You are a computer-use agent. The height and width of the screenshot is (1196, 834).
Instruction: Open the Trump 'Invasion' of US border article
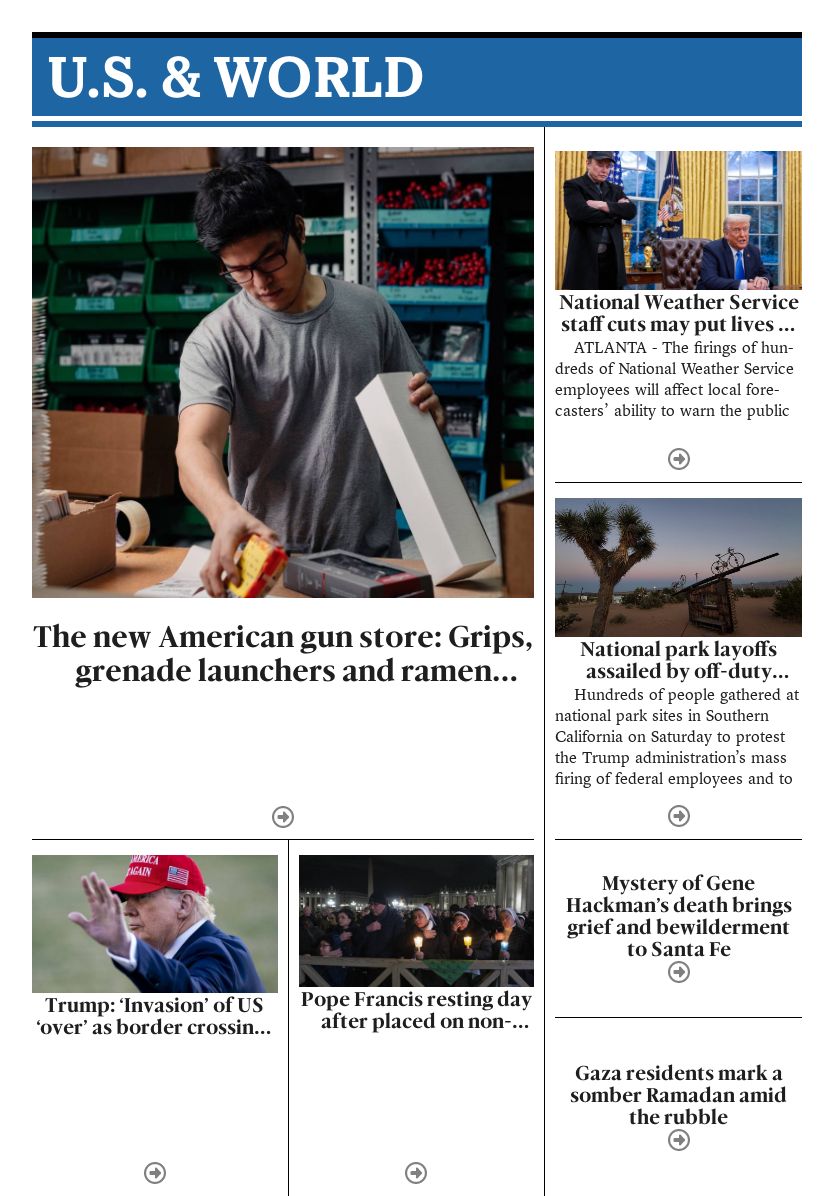tap(155, 1016)
